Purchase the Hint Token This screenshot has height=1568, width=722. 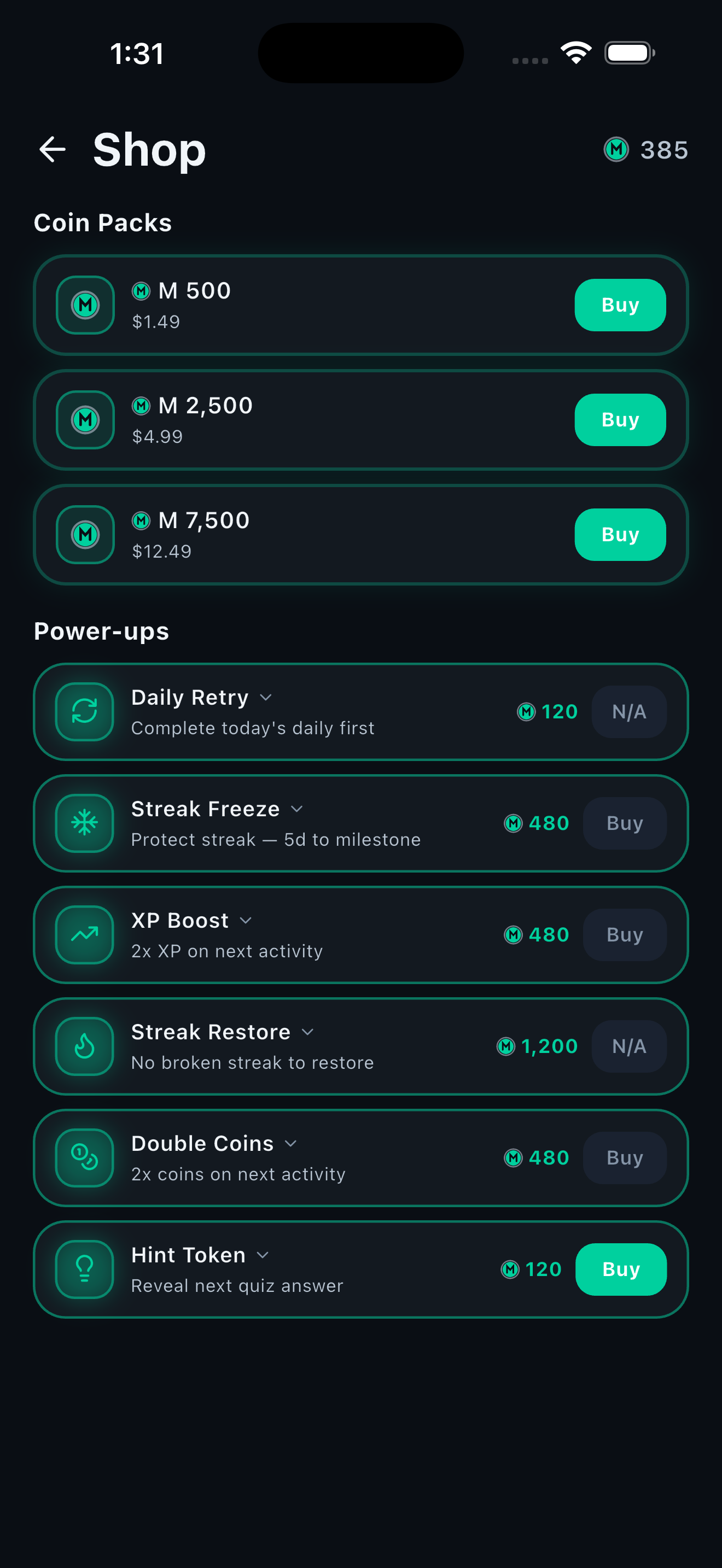pyautogui.click(x=621, y=1269)
